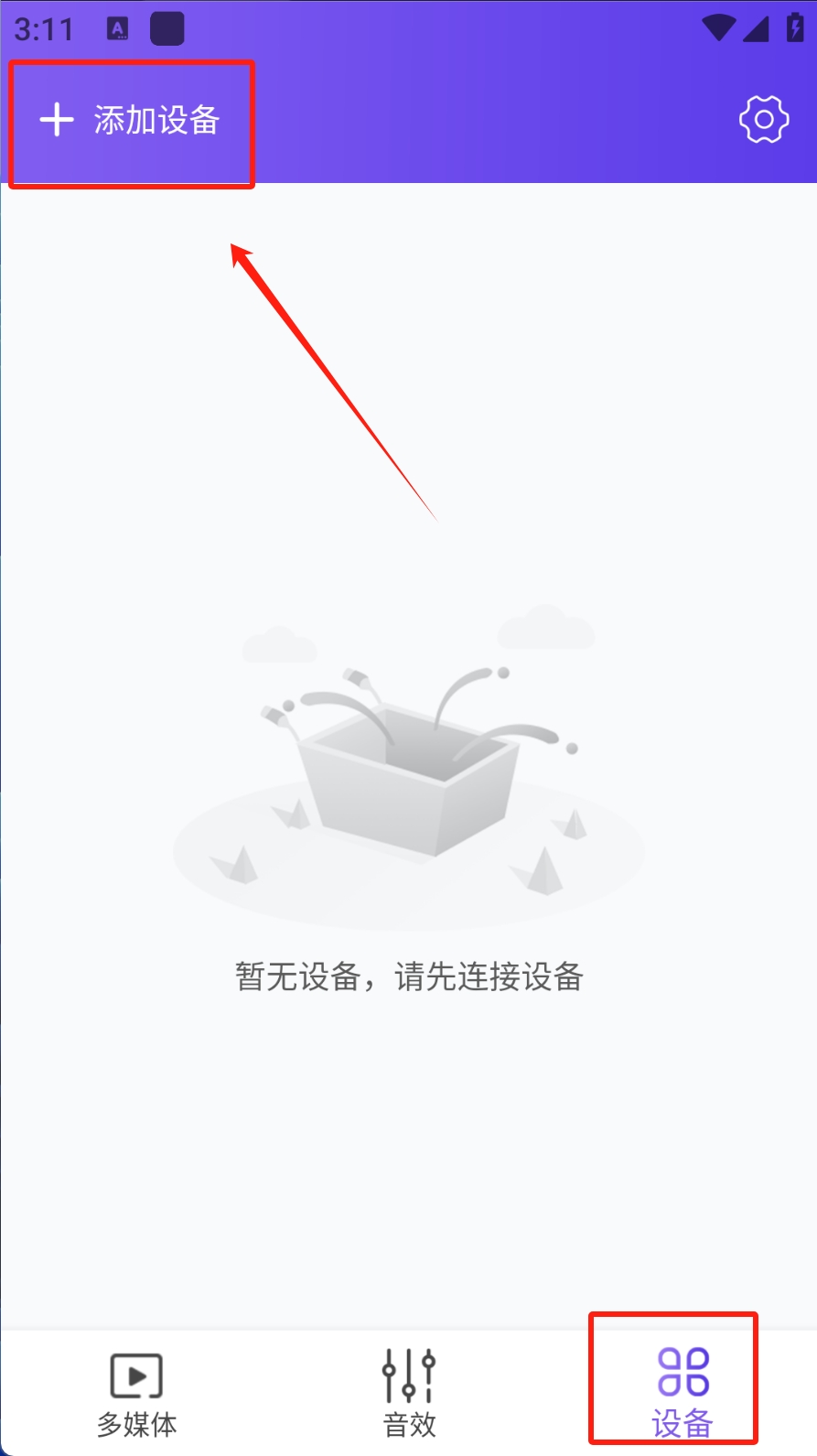Tap the 添加设备 add device button
The height and width of the screenshot is (1456, 817).
(130, 120)
